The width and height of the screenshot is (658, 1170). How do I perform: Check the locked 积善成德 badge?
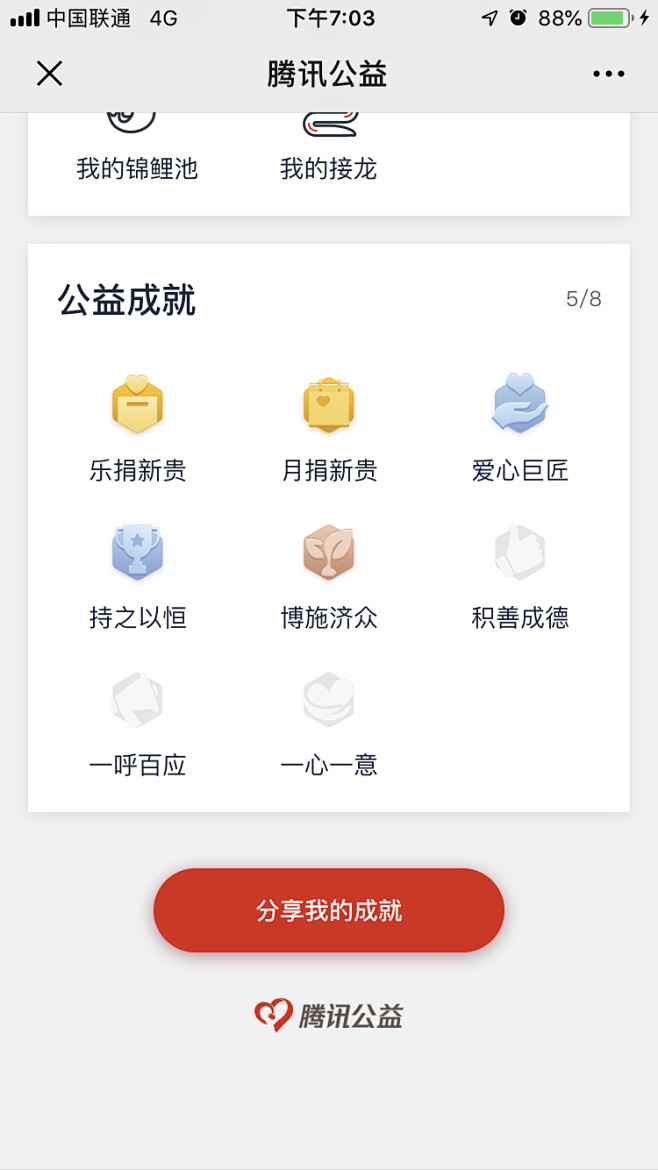[x=520, y=577]
